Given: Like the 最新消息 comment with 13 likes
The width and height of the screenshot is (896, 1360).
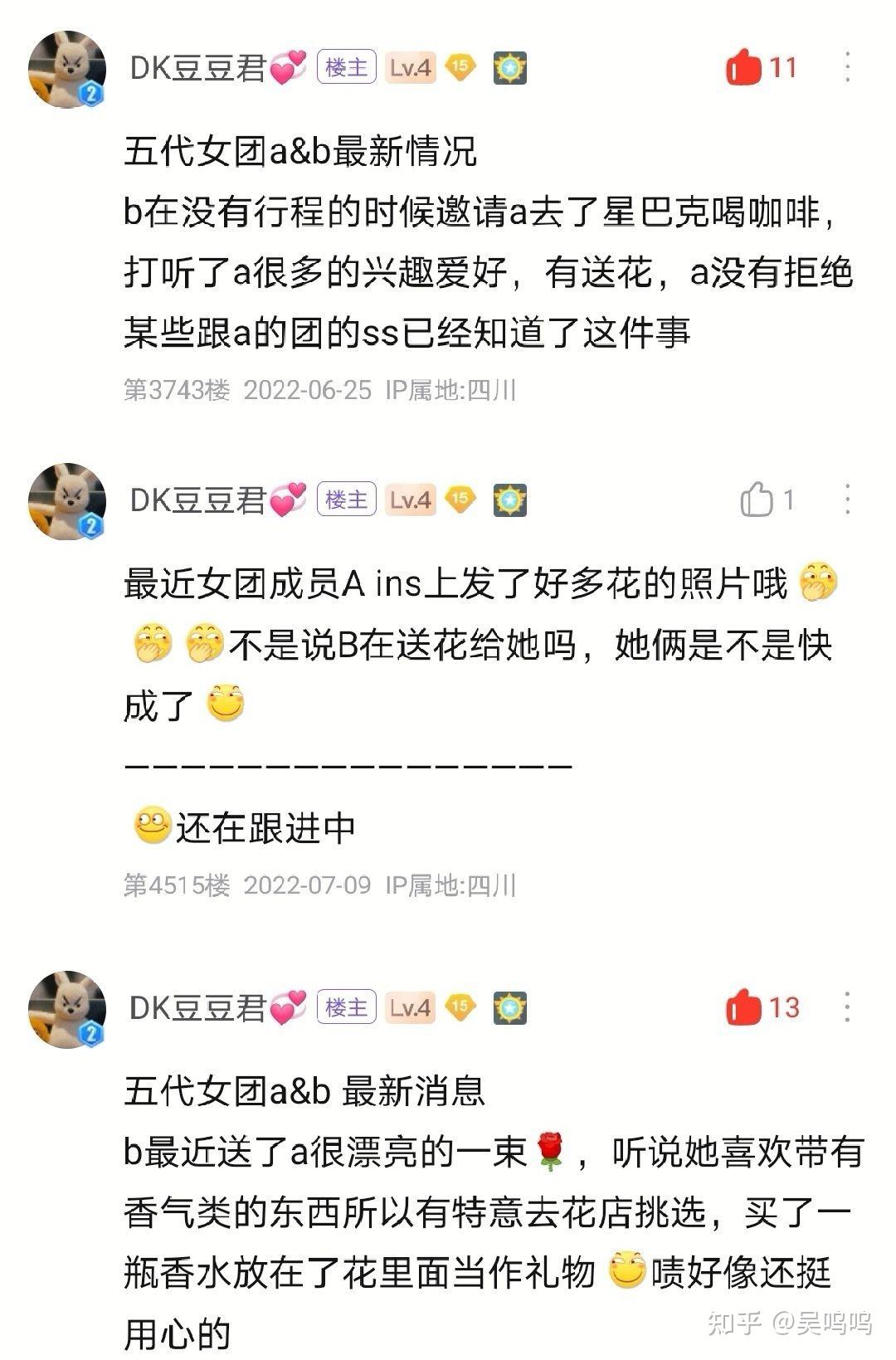Looking at the screenshot, I should (744, 1007).
